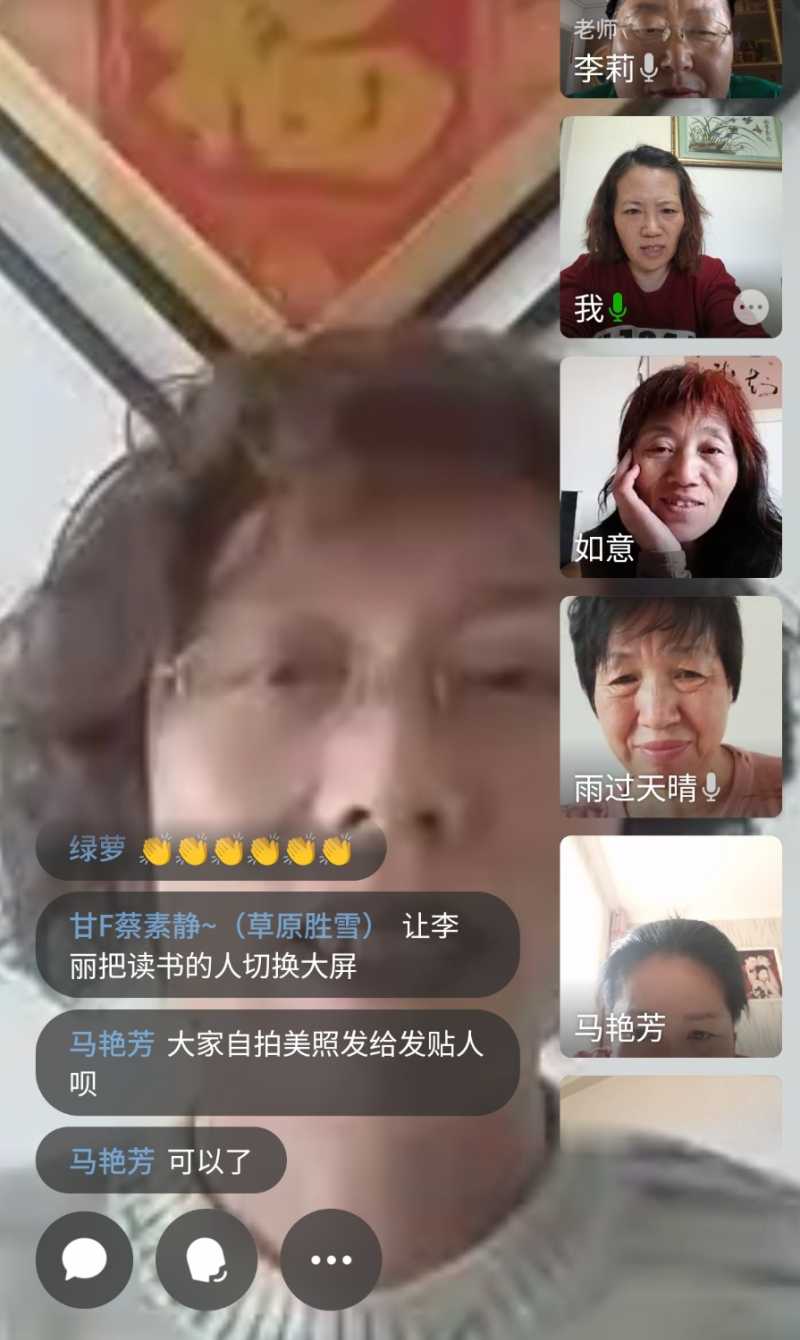Open the chat message bubble button

coord(84,1260)
